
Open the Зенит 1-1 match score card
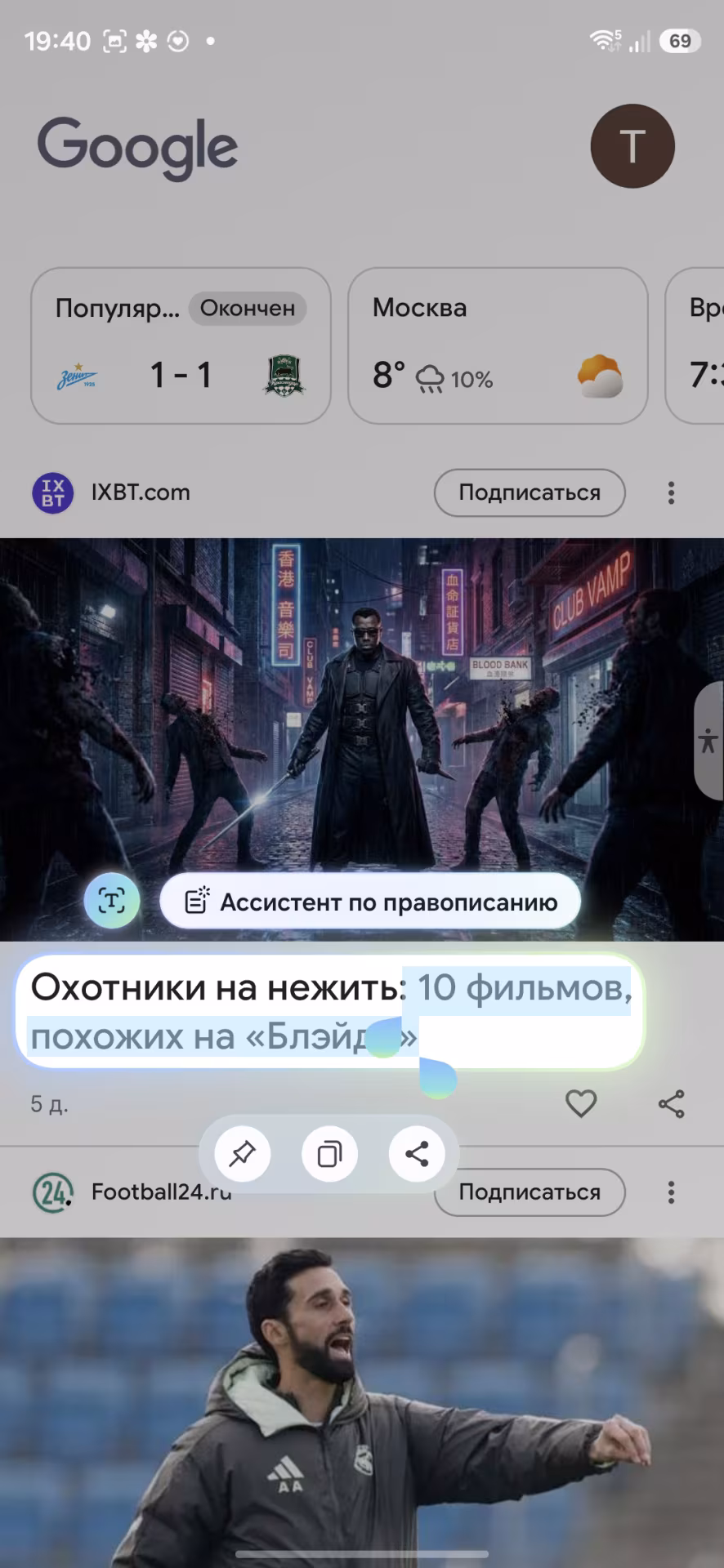pyautogui.click(x=180, y=345)
